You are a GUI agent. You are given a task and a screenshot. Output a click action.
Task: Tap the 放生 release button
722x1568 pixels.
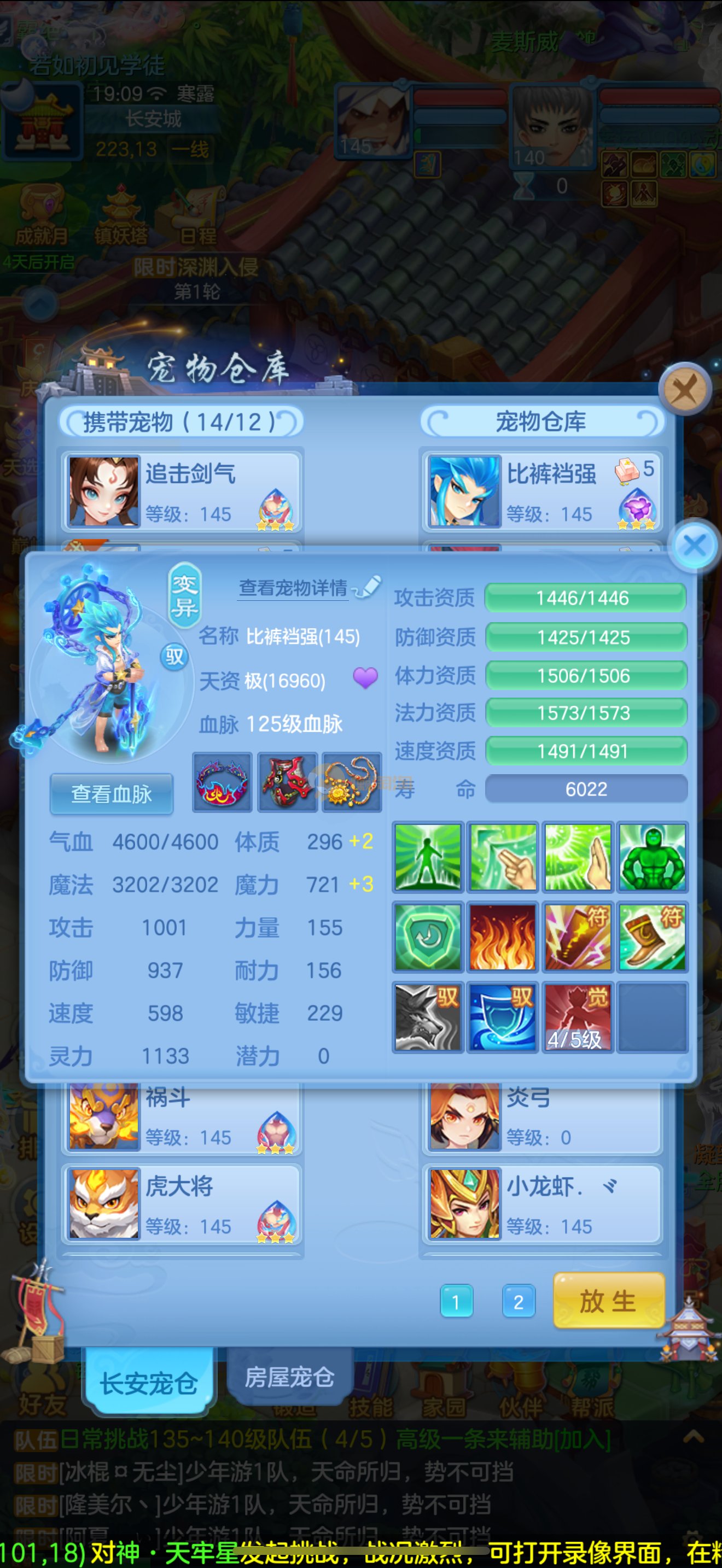[x=608, y=1301]
